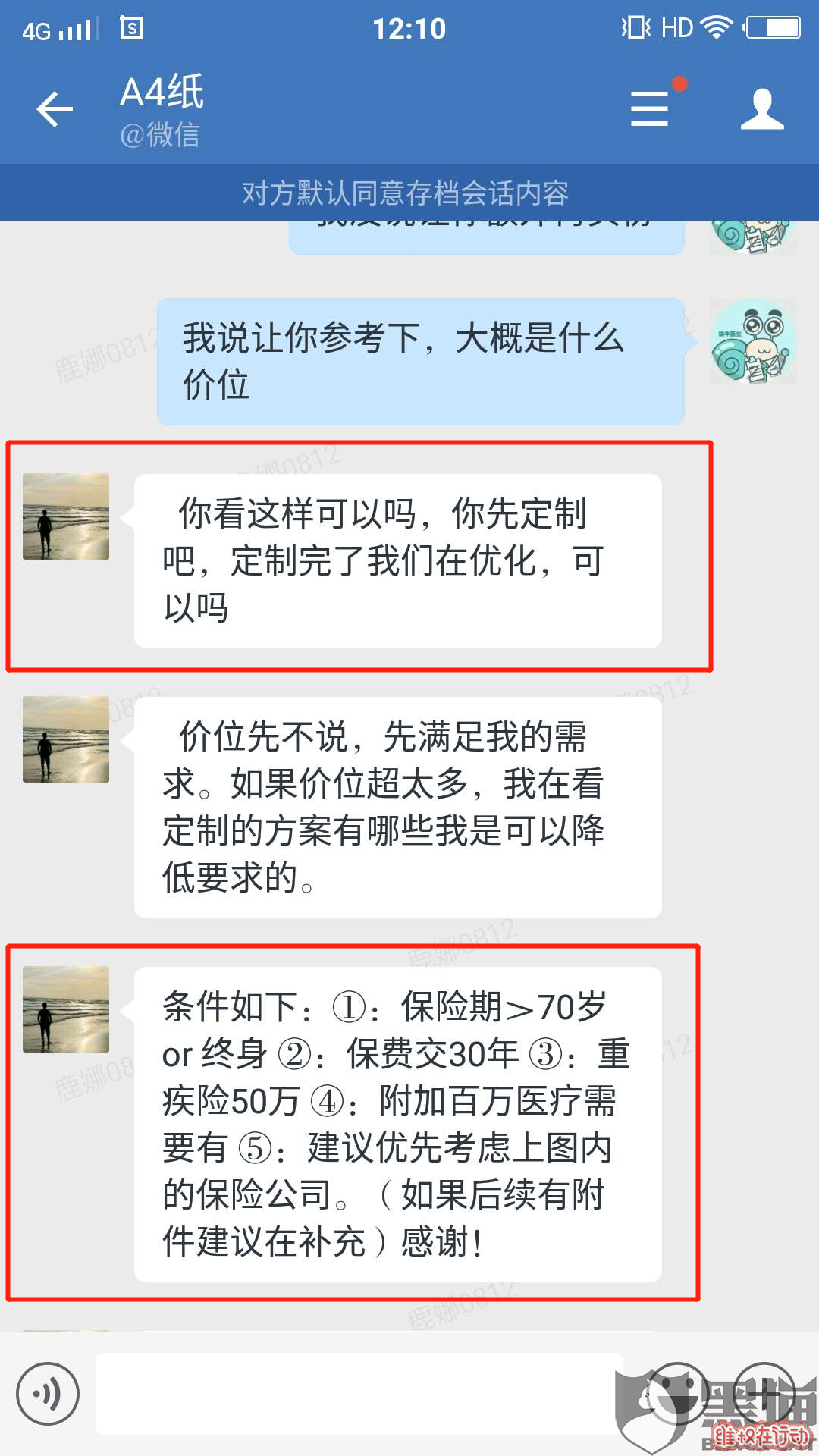819x1456 pixels.
Task: Open the plus attachments button
Action: (764, 1392)
